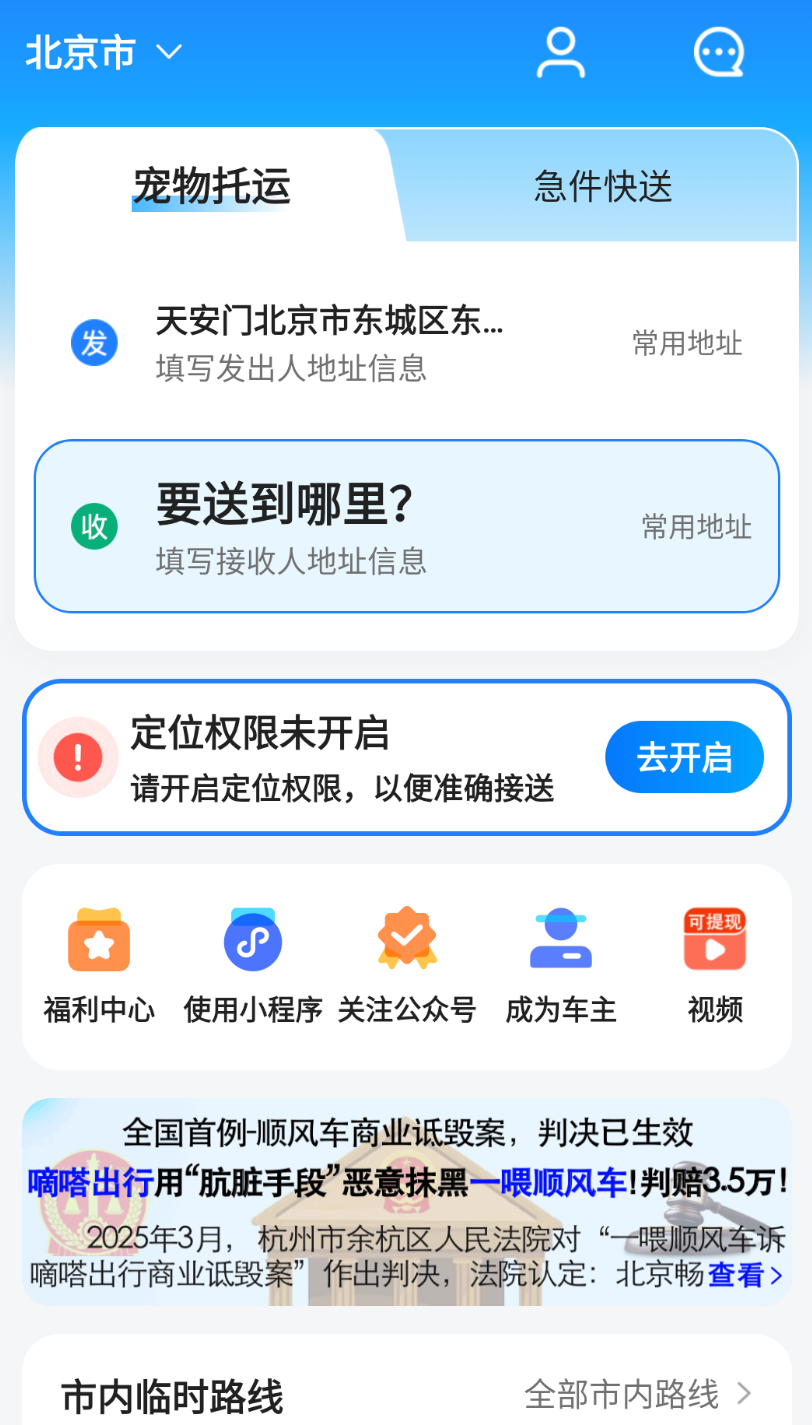The width and height of the screenshot is (812, 1425).
Task: Choose 常用地址 for the sender
Action: click(x=687, y=343)
